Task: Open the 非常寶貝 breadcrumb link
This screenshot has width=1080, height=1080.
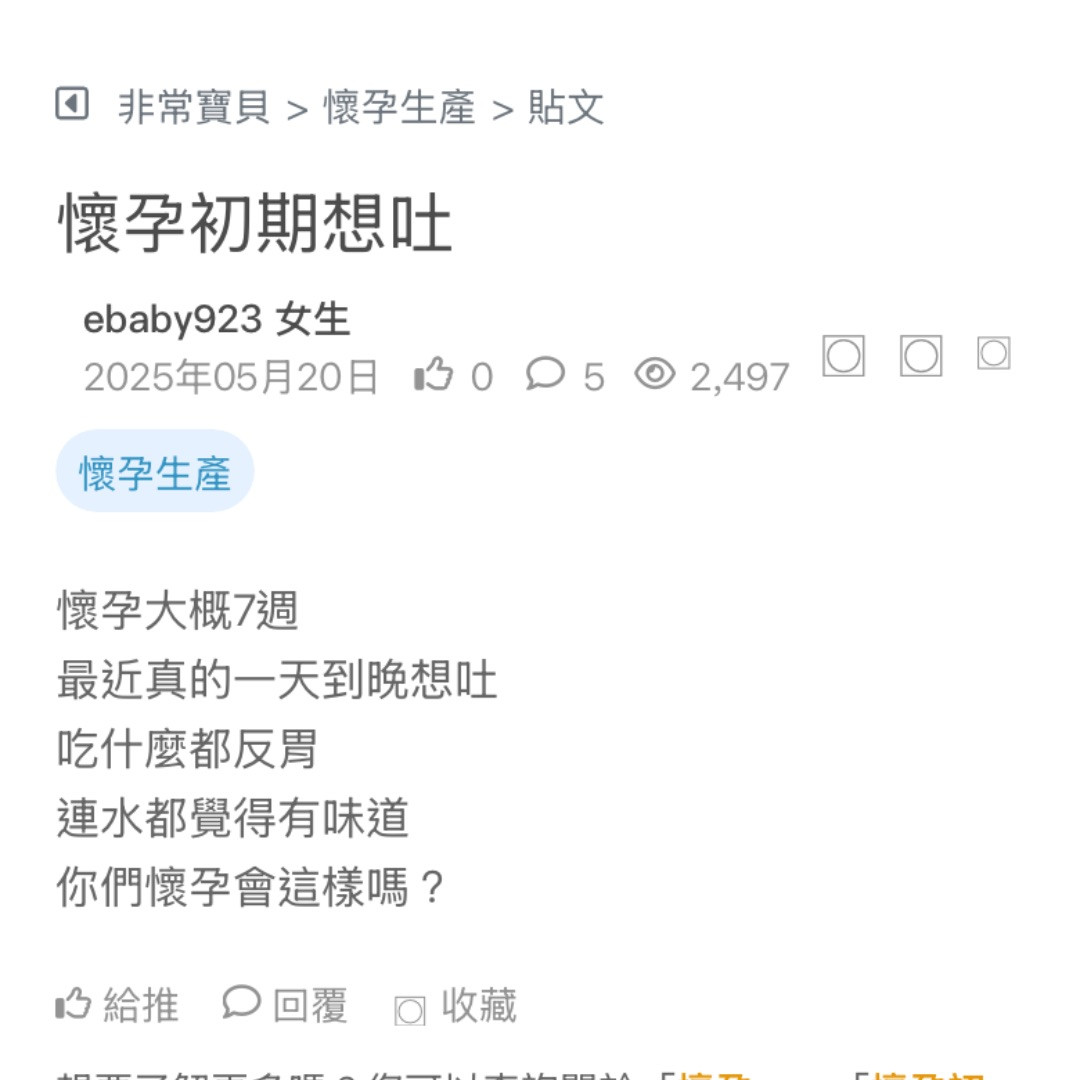Action: [x=194, y=107]
